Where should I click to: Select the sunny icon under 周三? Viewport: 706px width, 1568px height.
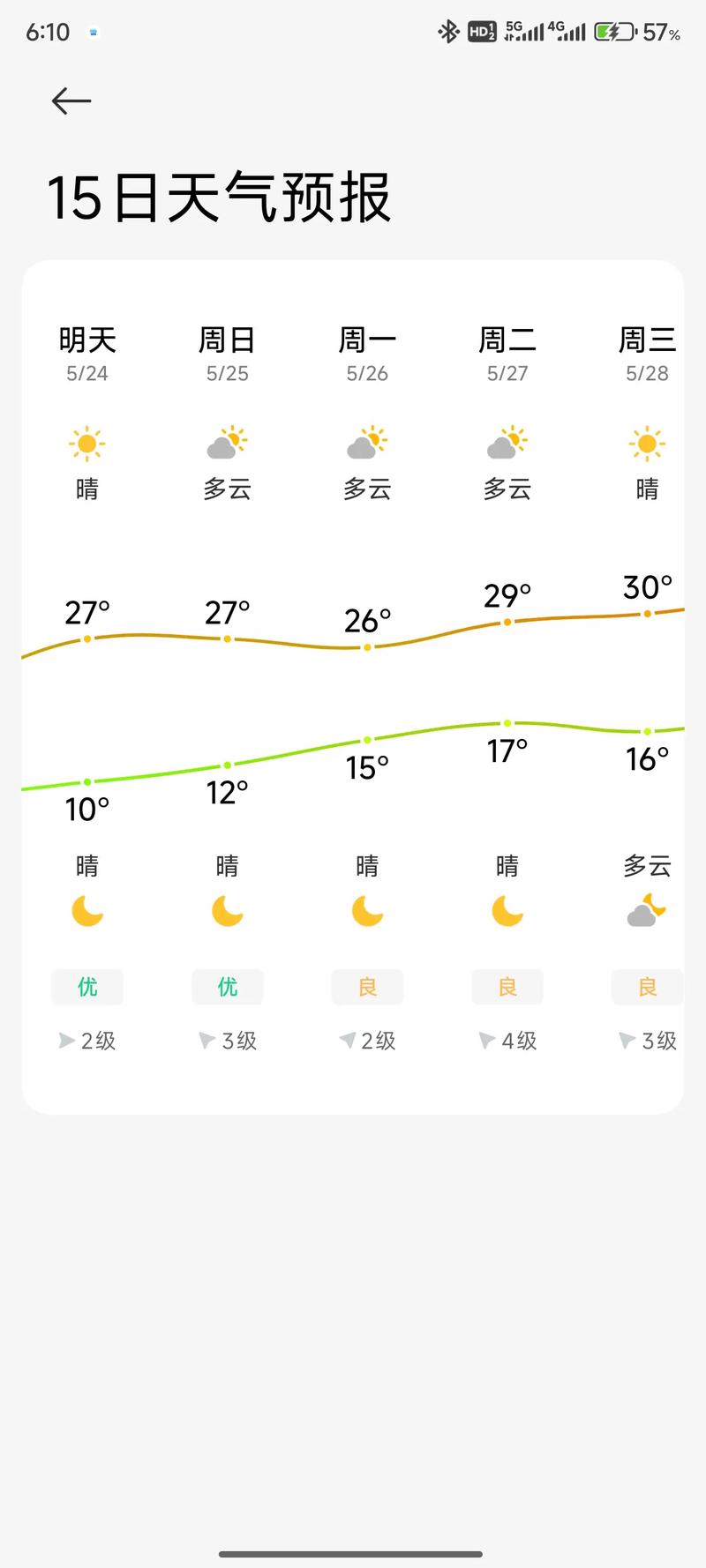[x=647, y=444]
